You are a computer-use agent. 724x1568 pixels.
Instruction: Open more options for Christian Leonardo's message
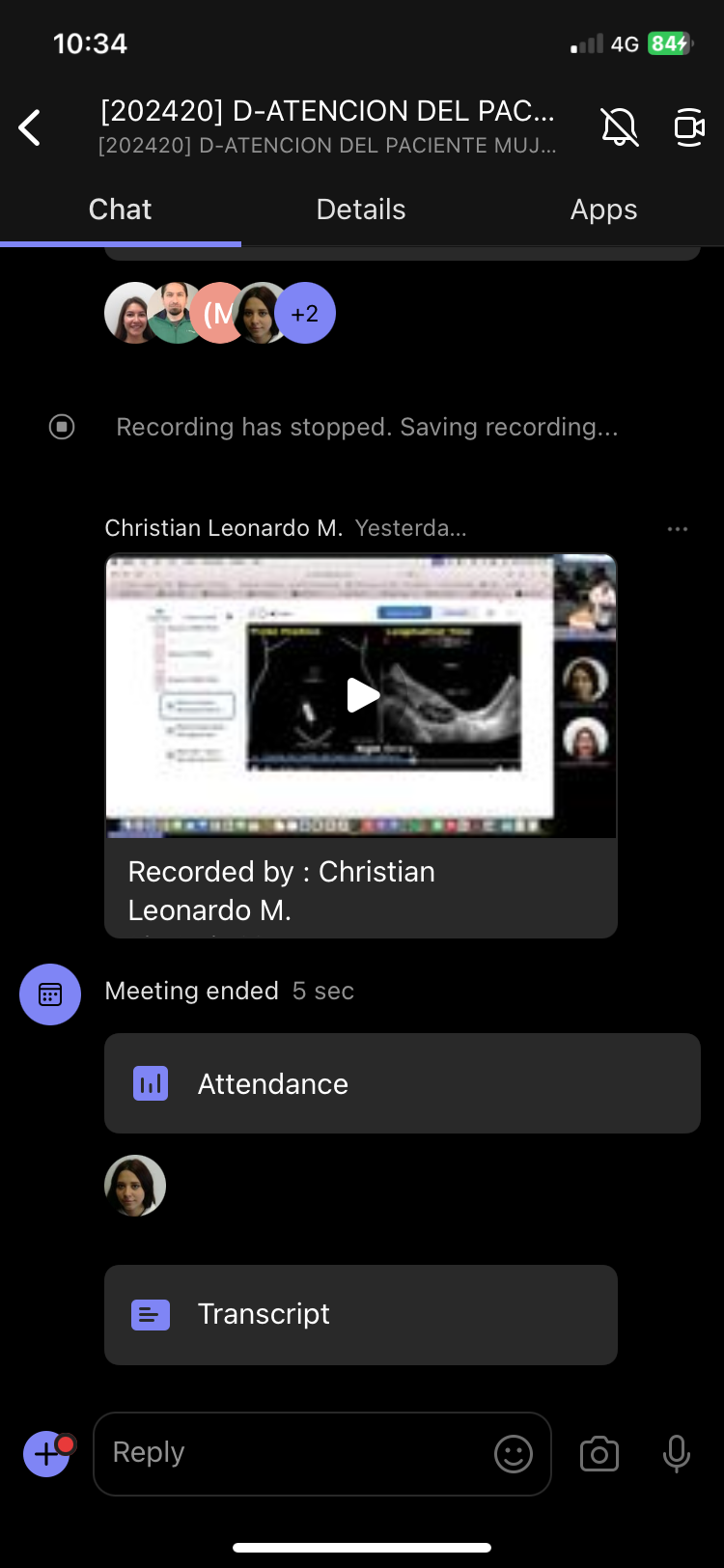[678, 529]
